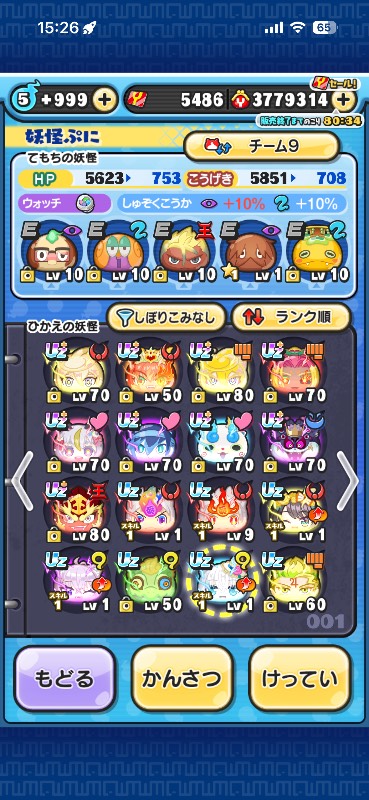Viewport: 369px width, 800px height.
Task: Add currency with plus beside 3779314
Action: 343,100
